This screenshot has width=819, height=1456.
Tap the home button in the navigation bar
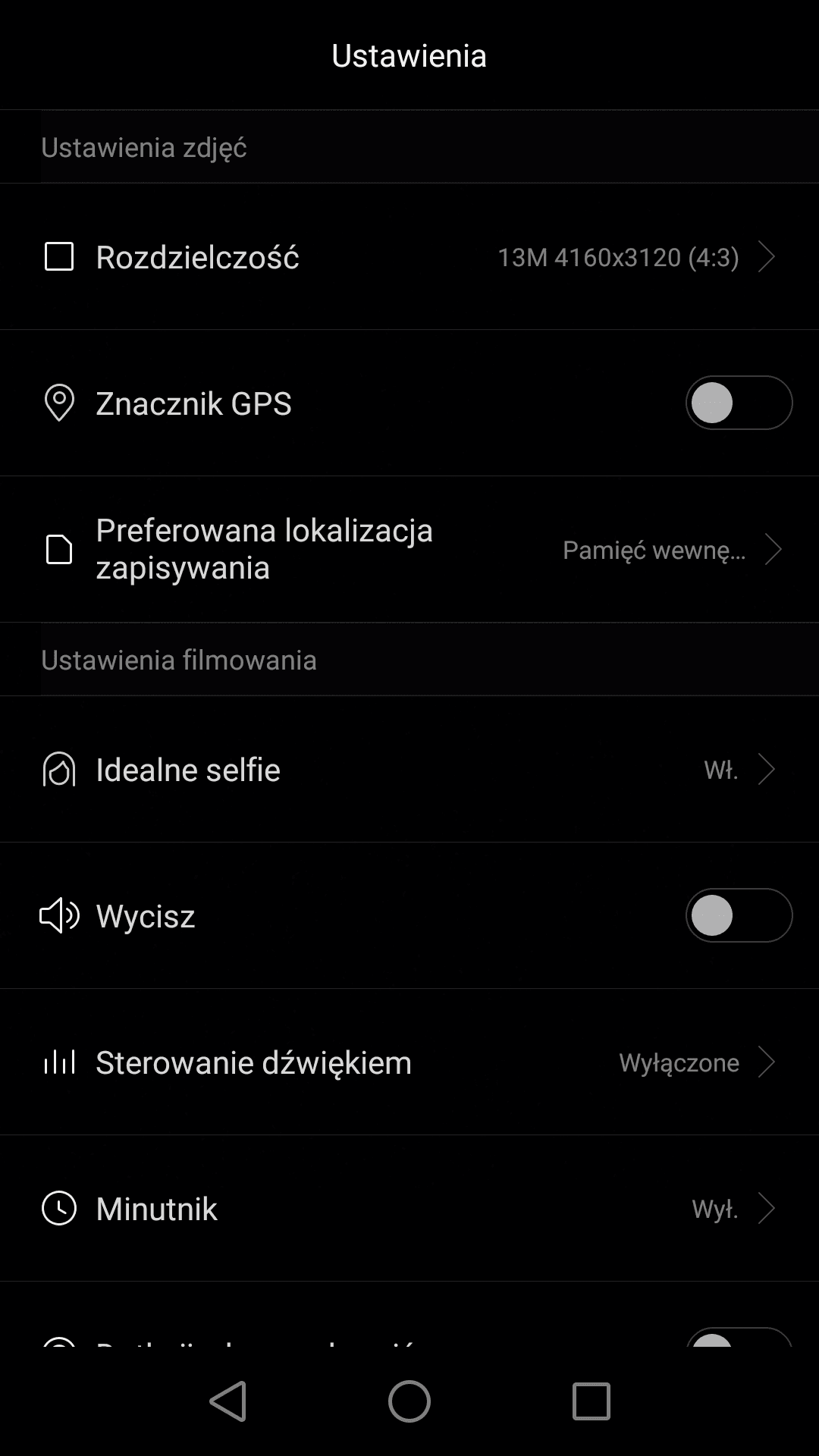coord(409,1401)
